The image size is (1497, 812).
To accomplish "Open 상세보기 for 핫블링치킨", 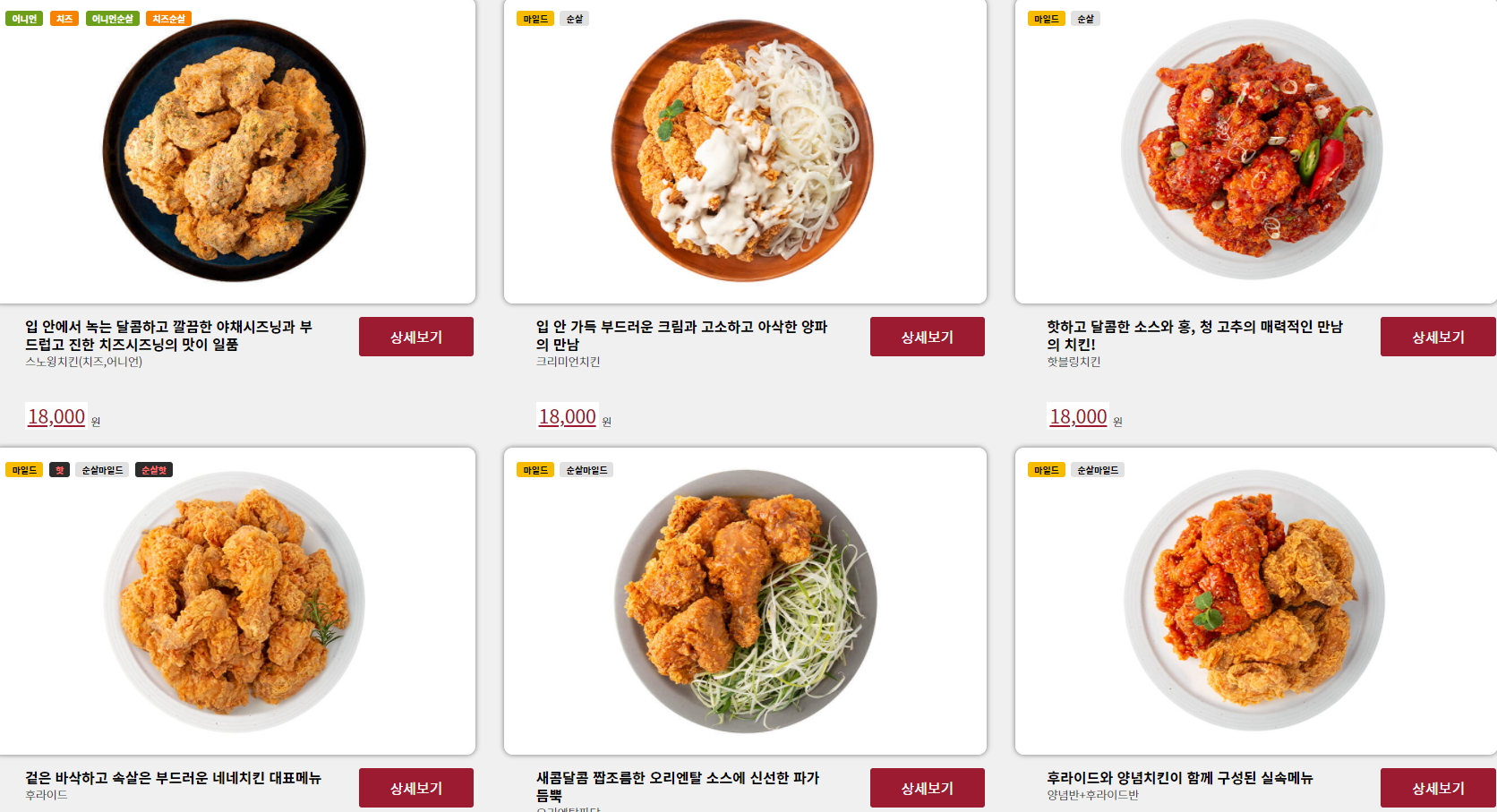I will pyautogui.click(x=1437, y=337).
